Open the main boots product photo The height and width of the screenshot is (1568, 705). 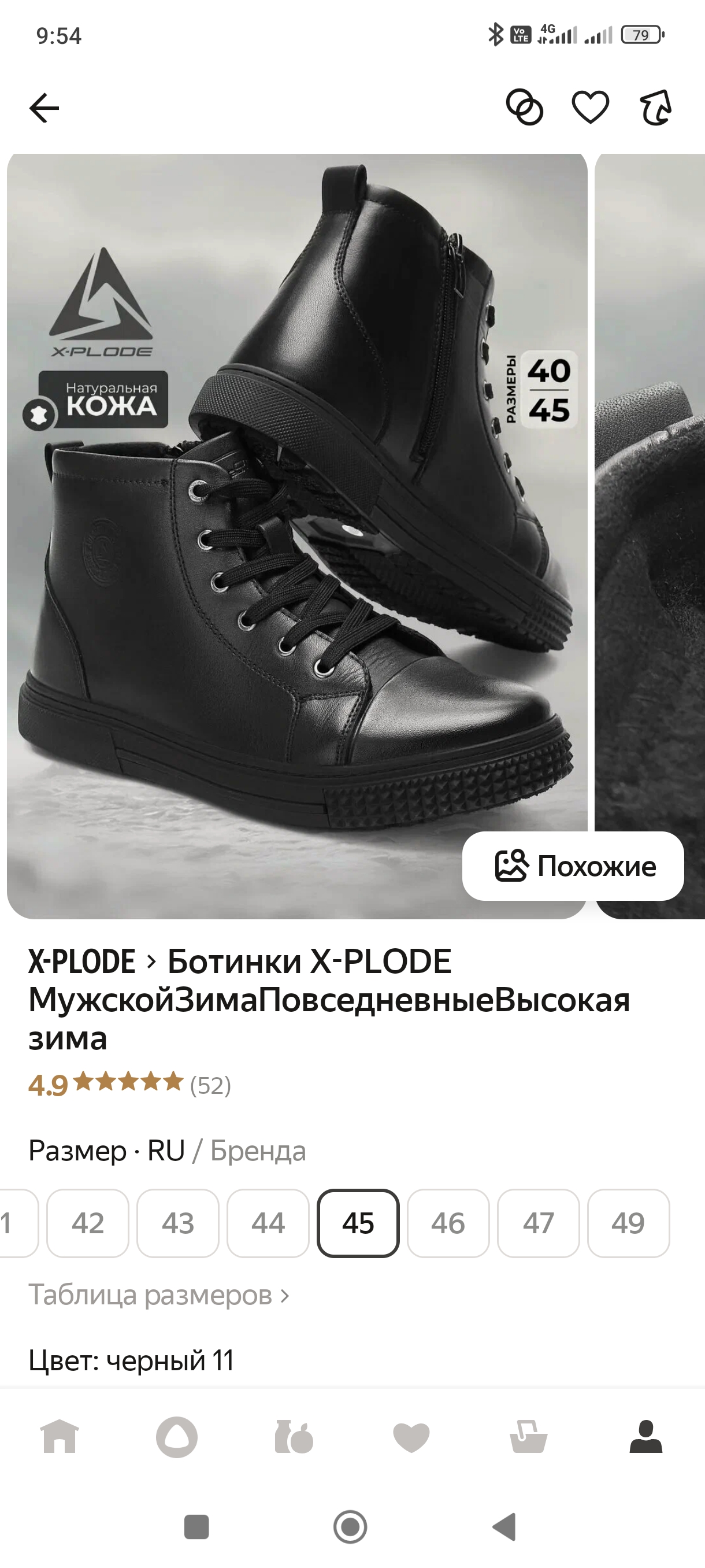click(x=297, y=535)
